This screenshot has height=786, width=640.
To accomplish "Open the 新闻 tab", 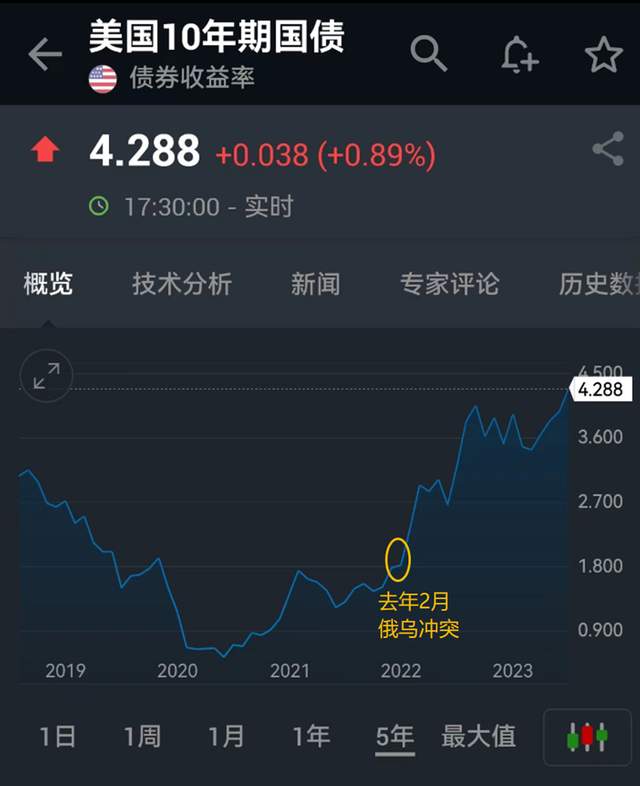I will click(315, 284).
